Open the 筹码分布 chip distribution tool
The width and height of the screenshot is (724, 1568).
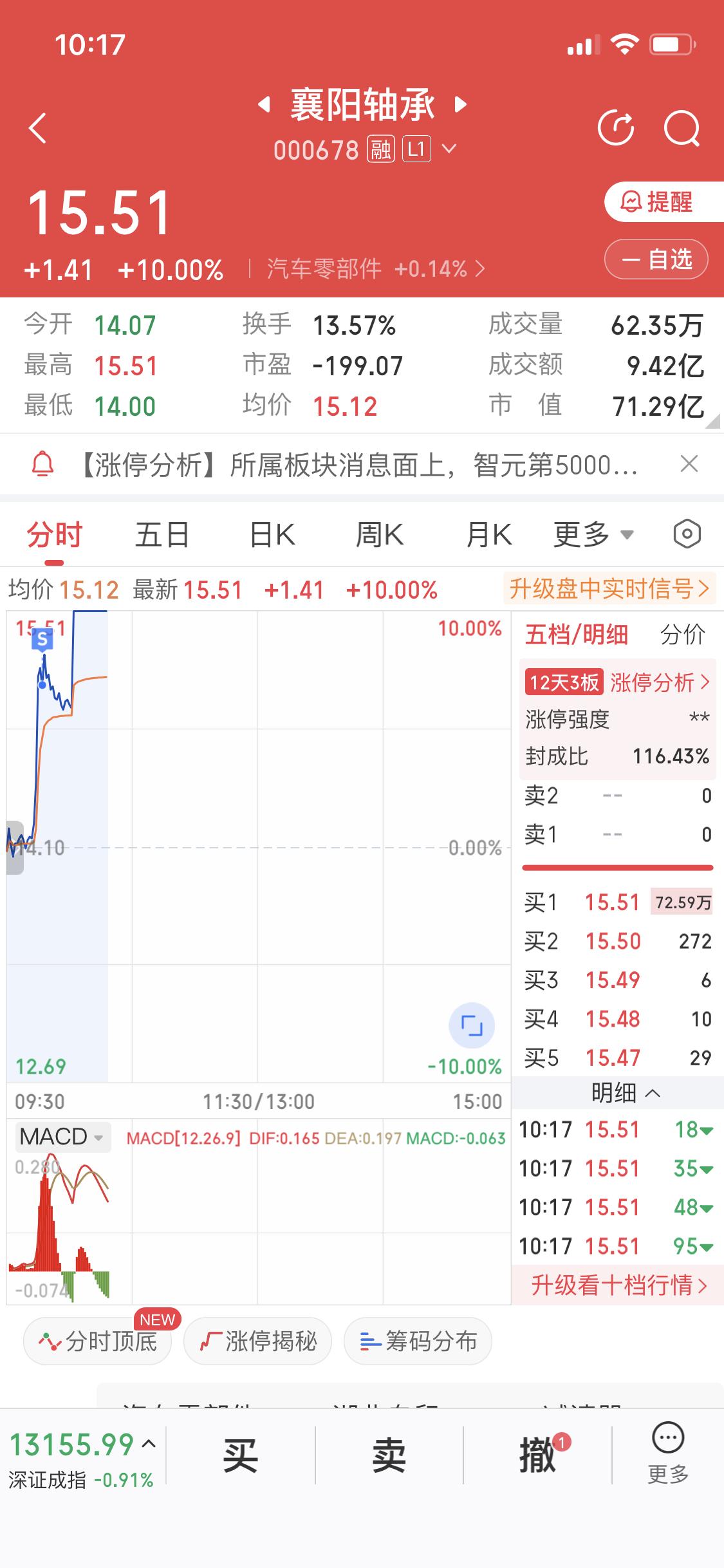pyautogui.click(x=417, y=1341)
